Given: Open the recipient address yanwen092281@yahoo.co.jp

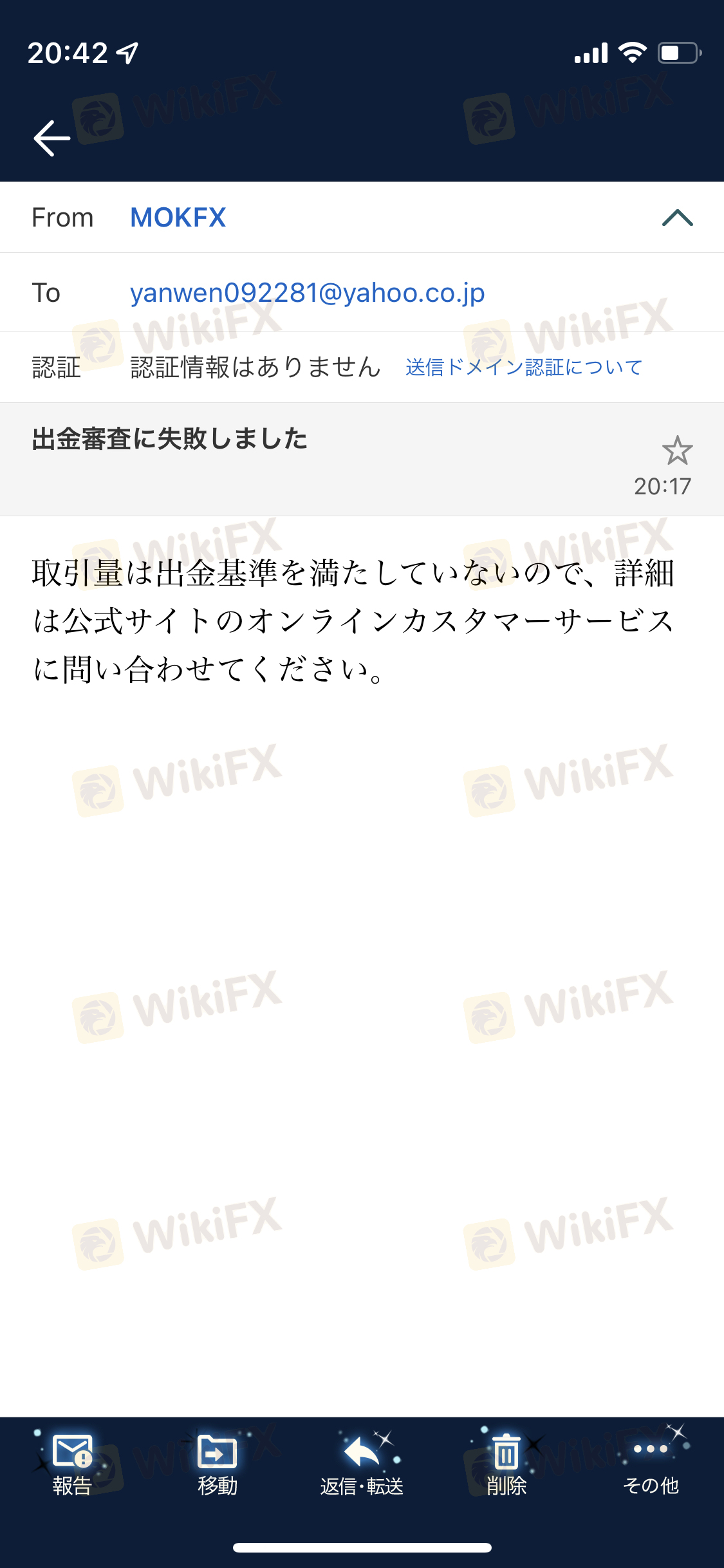Looking at the screenshot, I should 307,293.
